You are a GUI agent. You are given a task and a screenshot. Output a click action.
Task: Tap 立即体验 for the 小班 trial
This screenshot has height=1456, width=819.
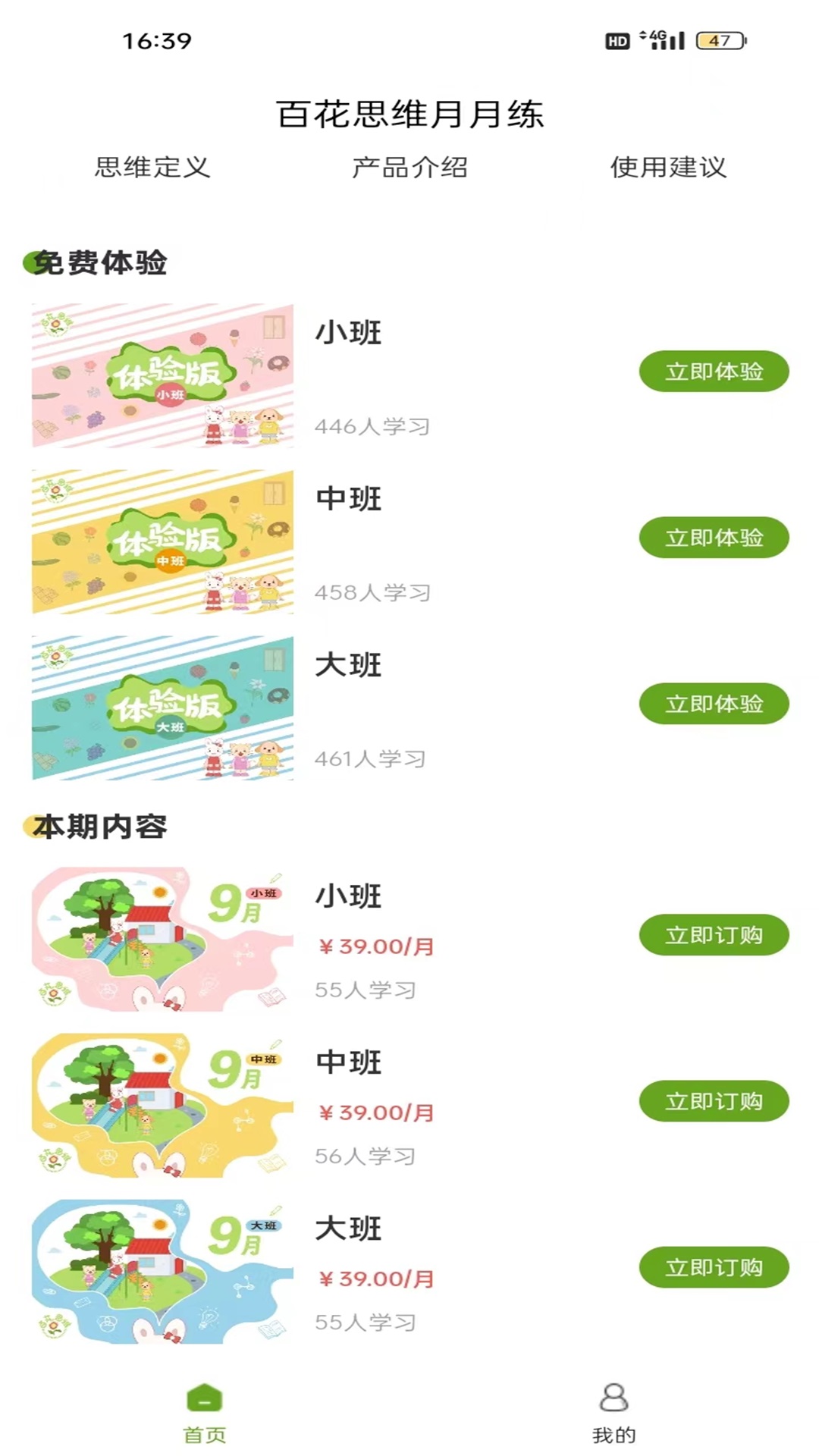(714, 371)
